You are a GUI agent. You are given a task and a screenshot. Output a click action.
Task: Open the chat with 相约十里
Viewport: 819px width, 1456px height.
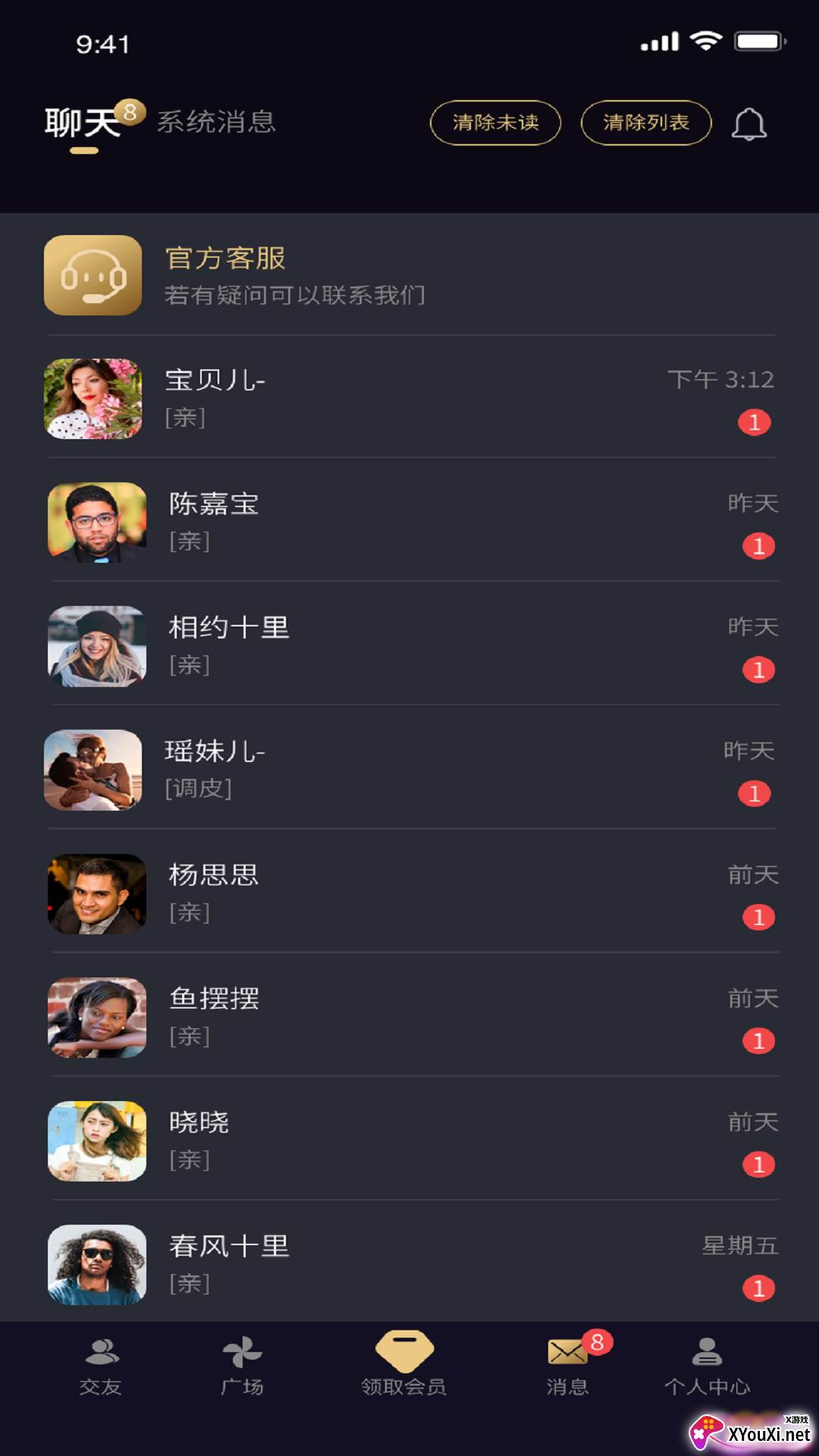(409, 646)
